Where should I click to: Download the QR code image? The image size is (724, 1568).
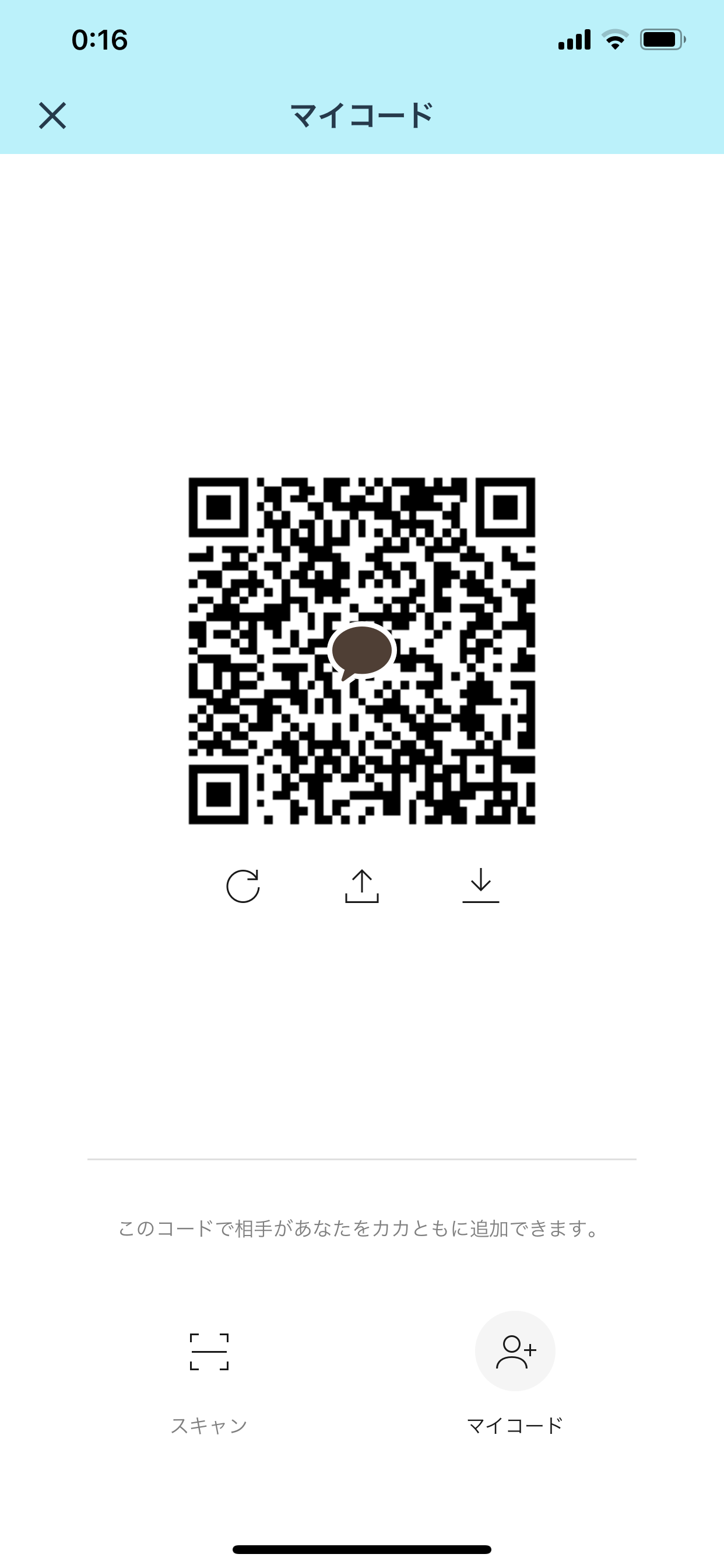481,885
